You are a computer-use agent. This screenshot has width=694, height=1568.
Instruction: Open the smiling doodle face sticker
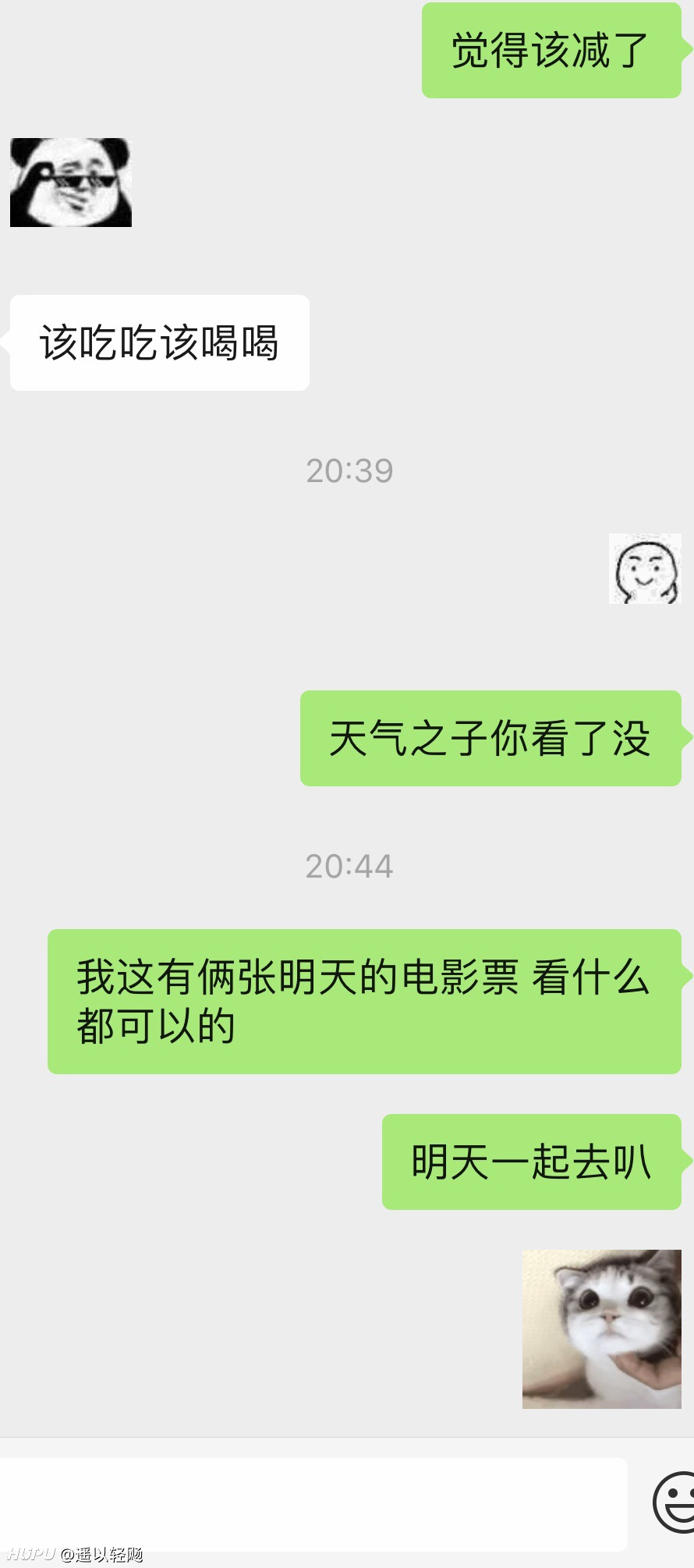(645, 569)
